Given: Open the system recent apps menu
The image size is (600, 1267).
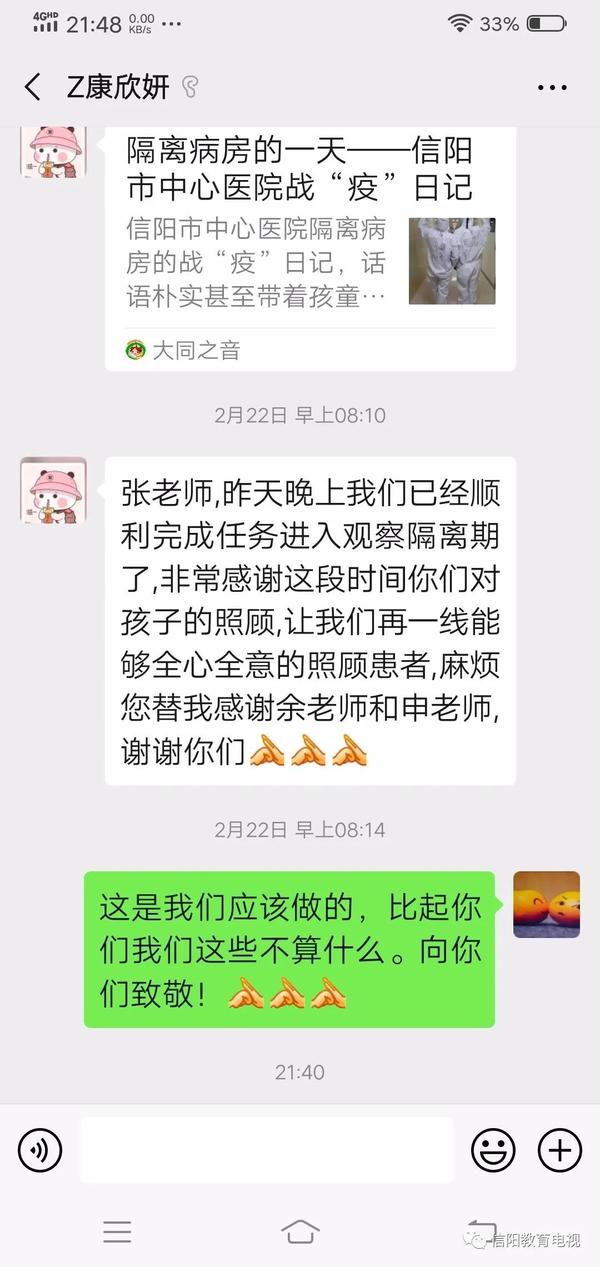Looking at the screenshot, I should tap(117, 1231).
